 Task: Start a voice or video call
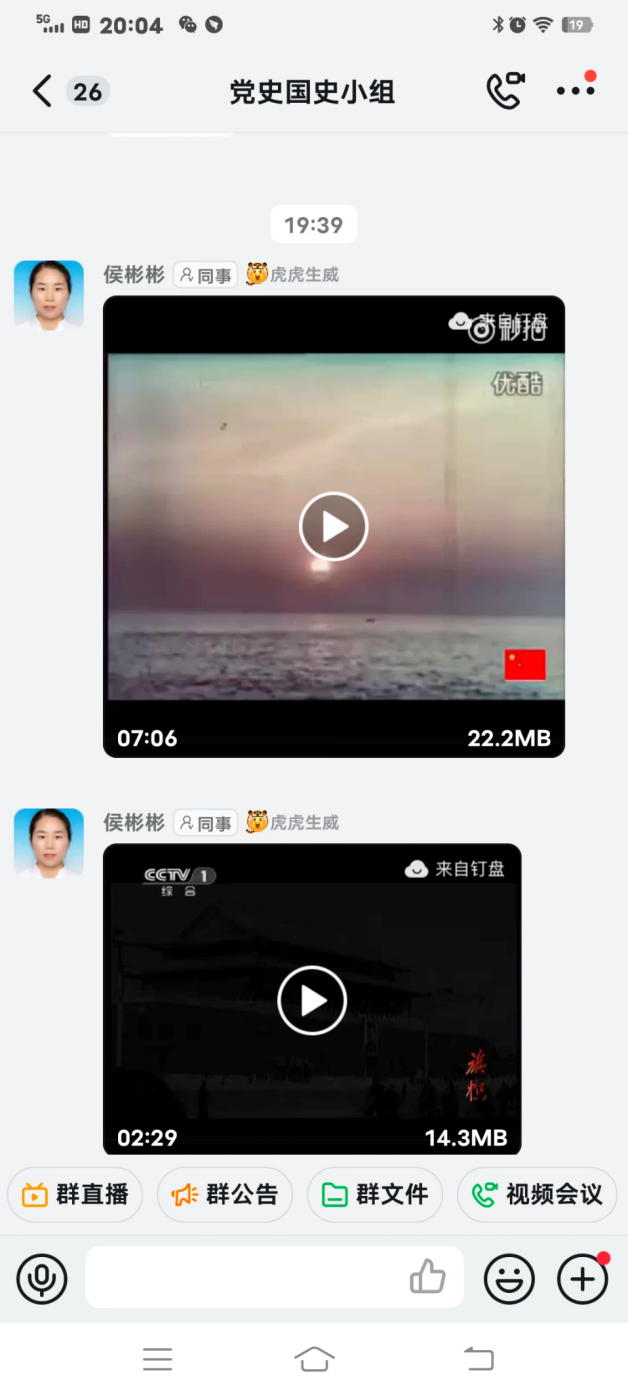click(x=505, y=91)
